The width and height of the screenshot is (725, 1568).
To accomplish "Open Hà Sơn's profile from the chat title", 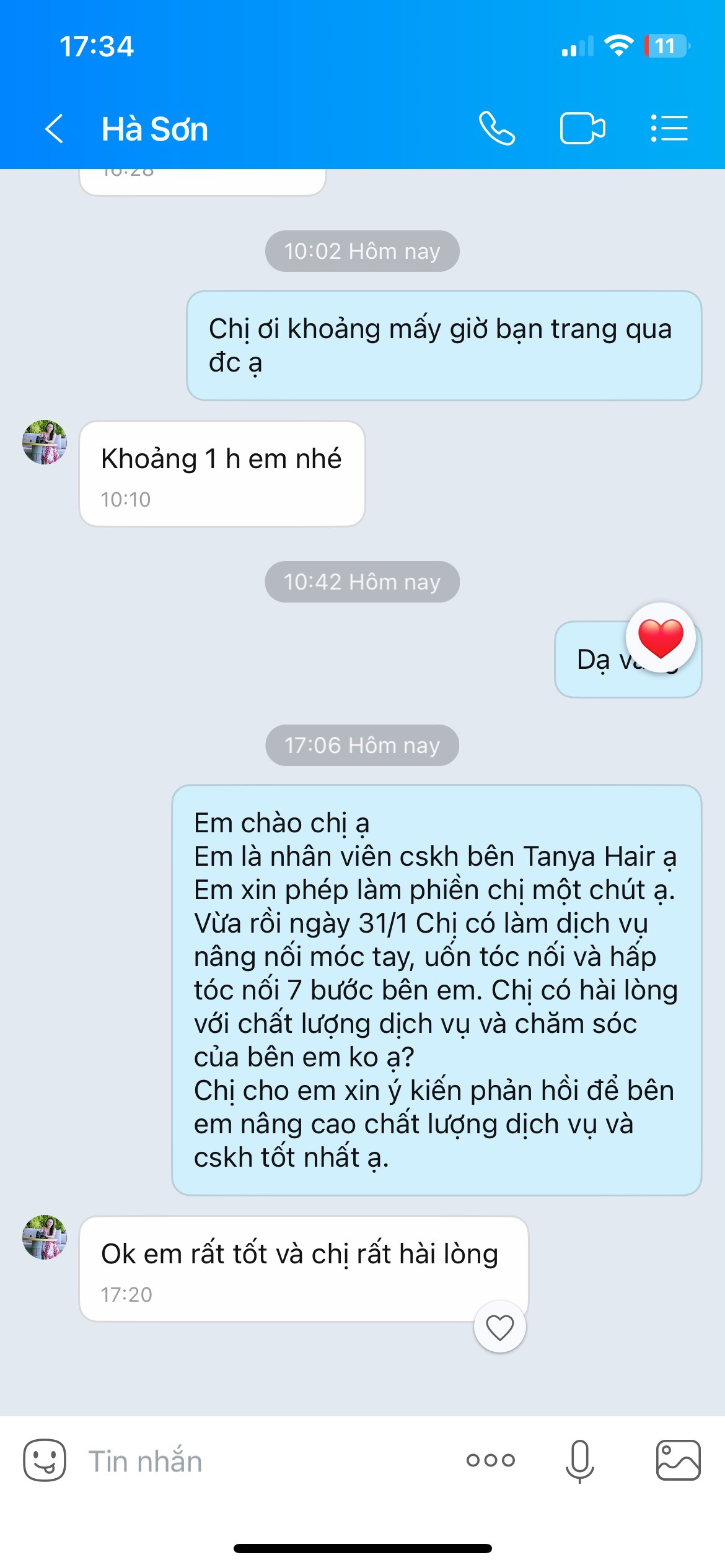I will pos(155,129).
